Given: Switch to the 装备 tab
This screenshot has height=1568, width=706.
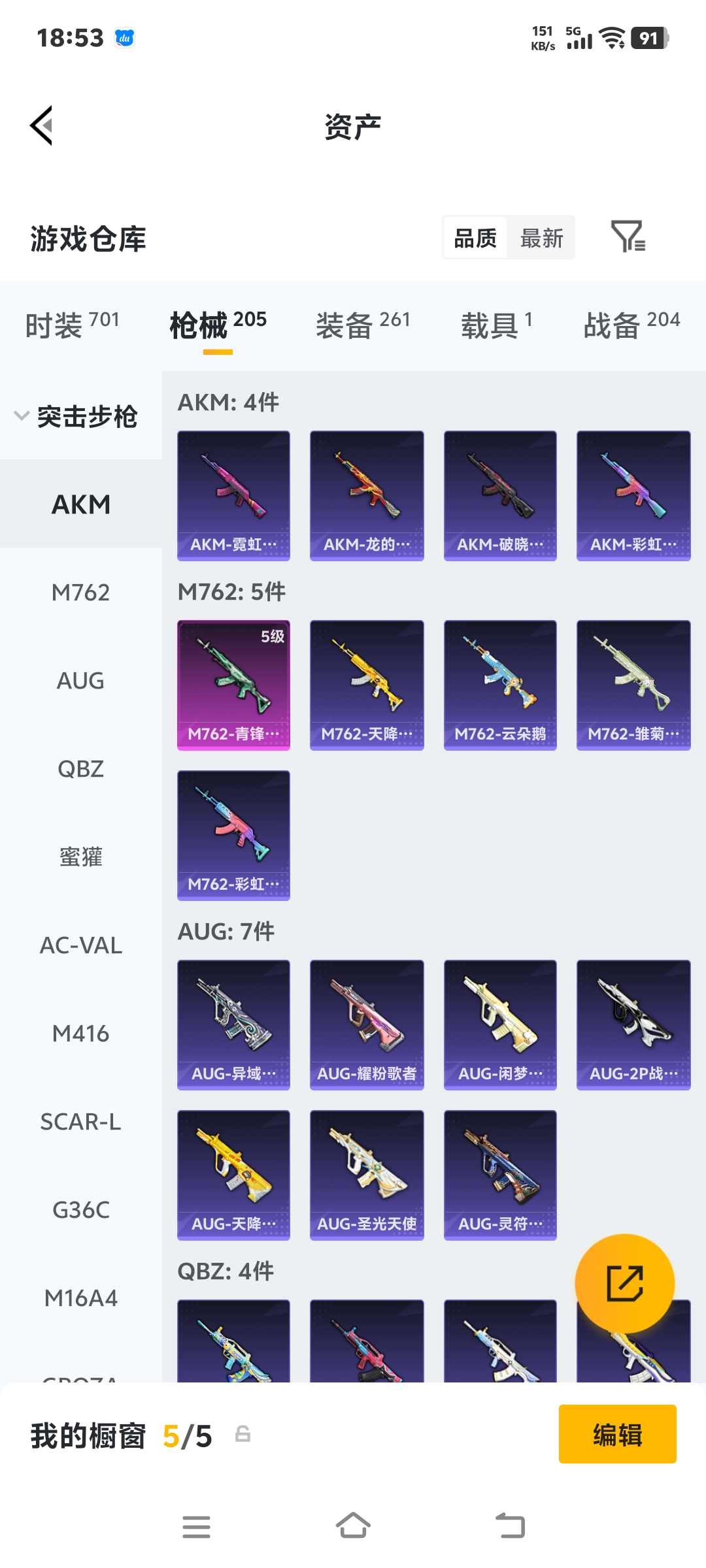Looking at the screenshot, I should (x=363, y=325).
